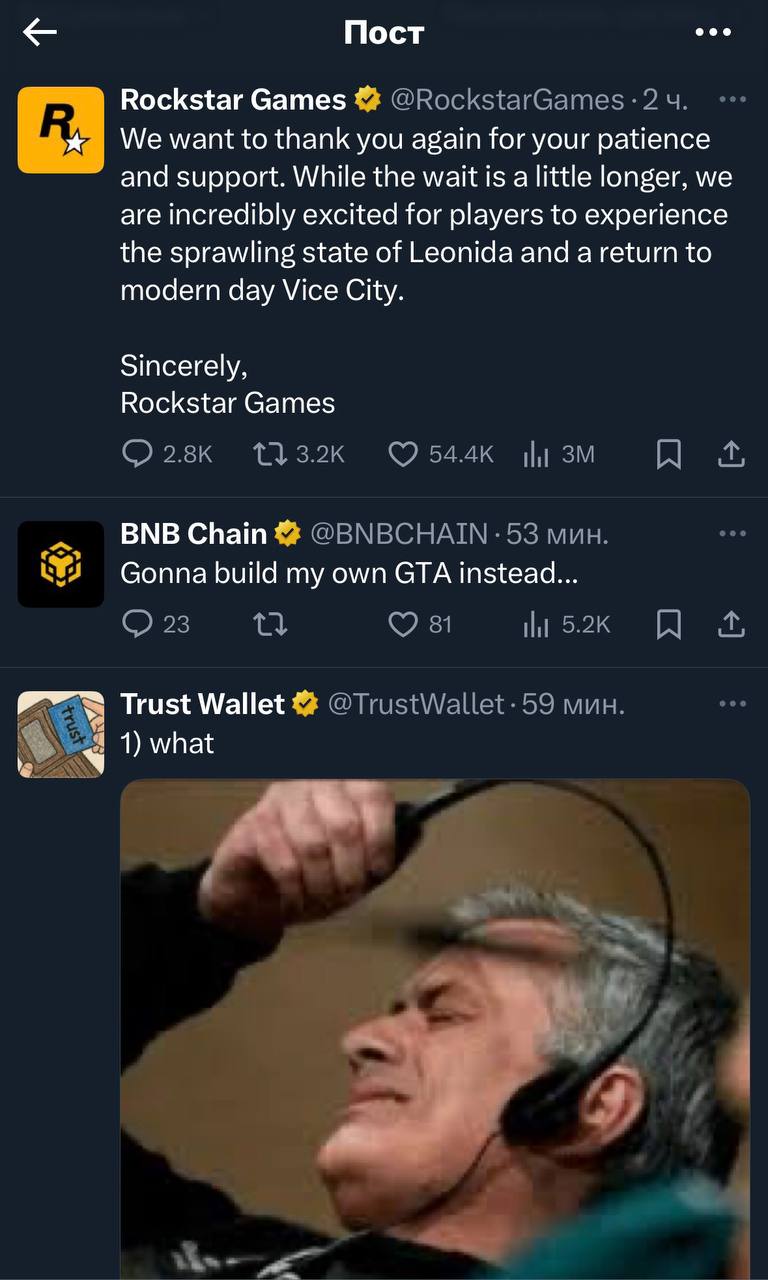Open more options on BNB Chain reply
This screenshot has width=768, height=1280.
coord(732,534)
